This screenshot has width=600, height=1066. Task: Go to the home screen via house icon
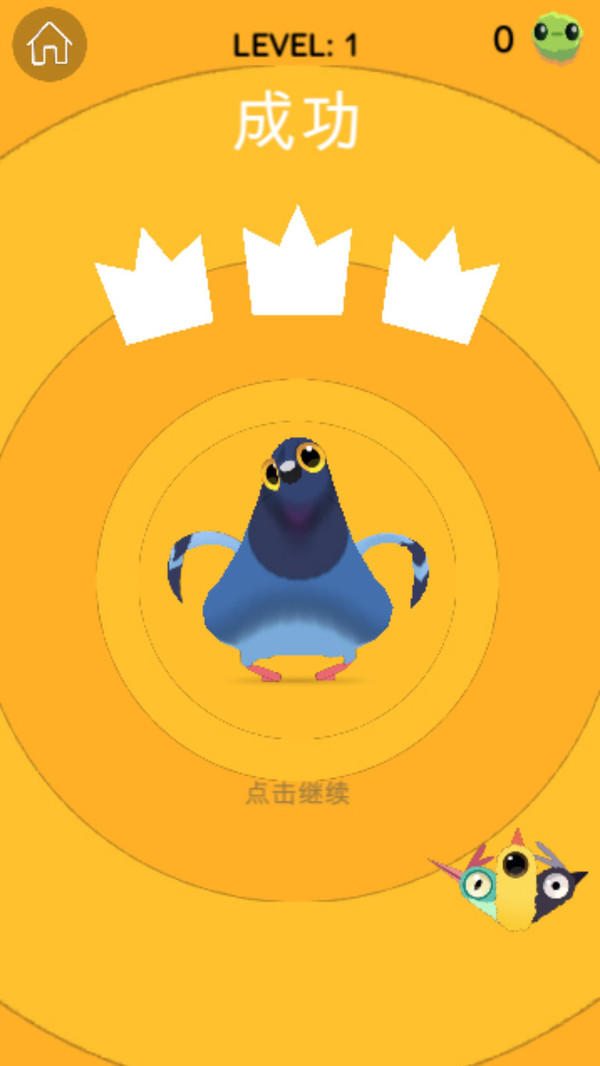pyautogui.click(x=49, y=44)
